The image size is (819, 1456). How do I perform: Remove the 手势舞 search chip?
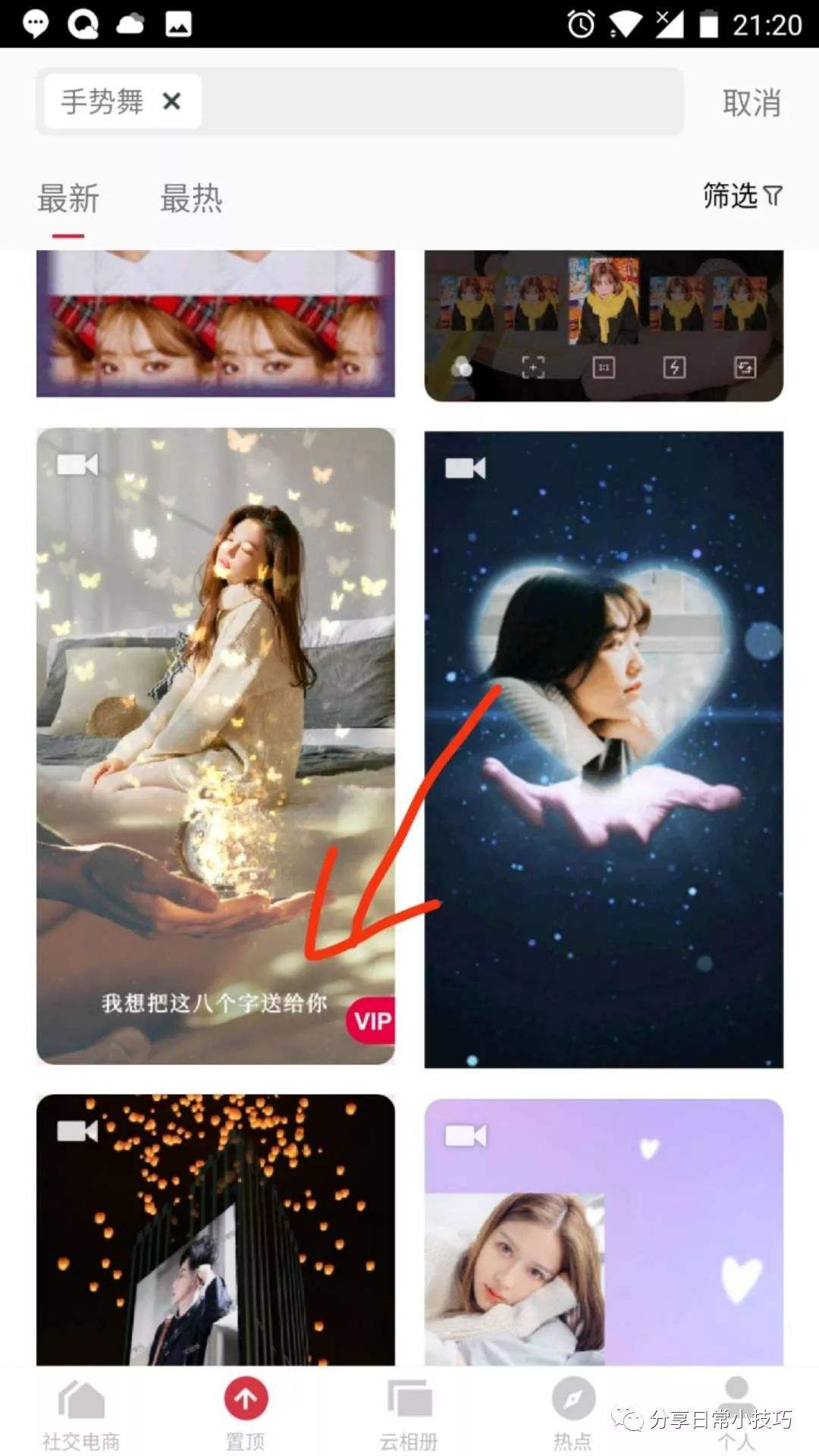coord(172,101)
